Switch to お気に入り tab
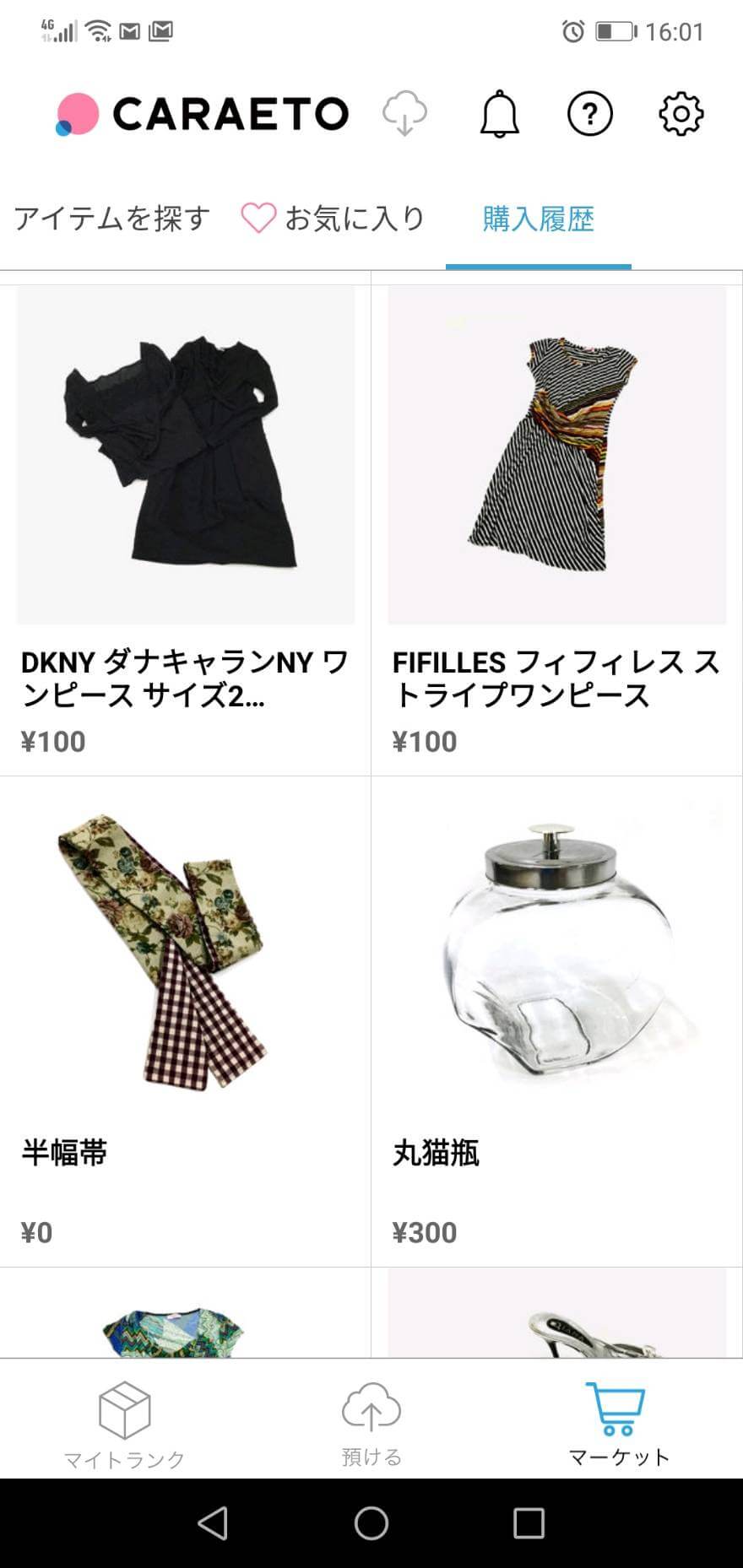The width and height of the screenshot is (743, 1568). pos(334,219)
